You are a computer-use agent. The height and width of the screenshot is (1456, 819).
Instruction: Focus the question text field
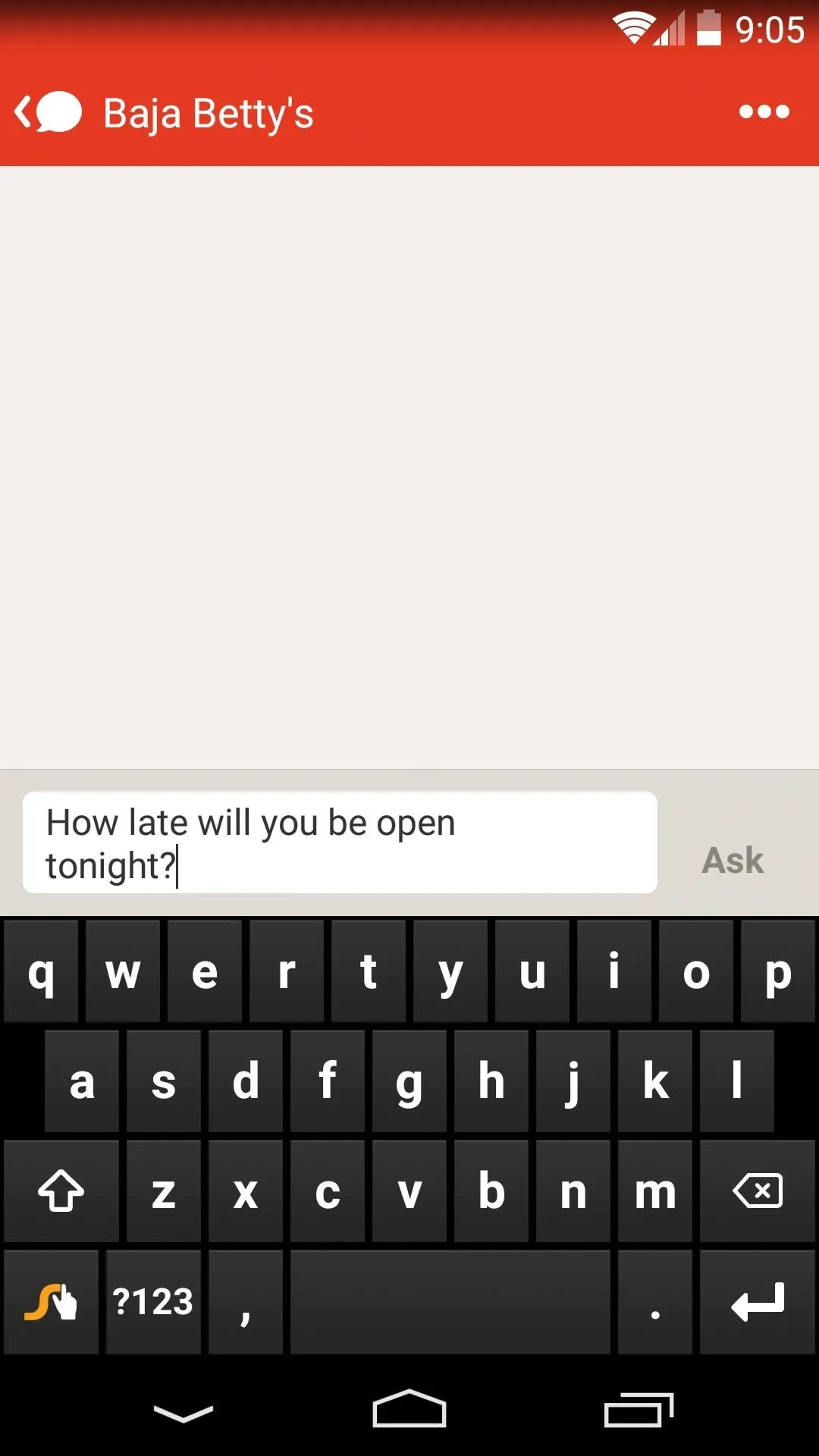coord(340,843)
